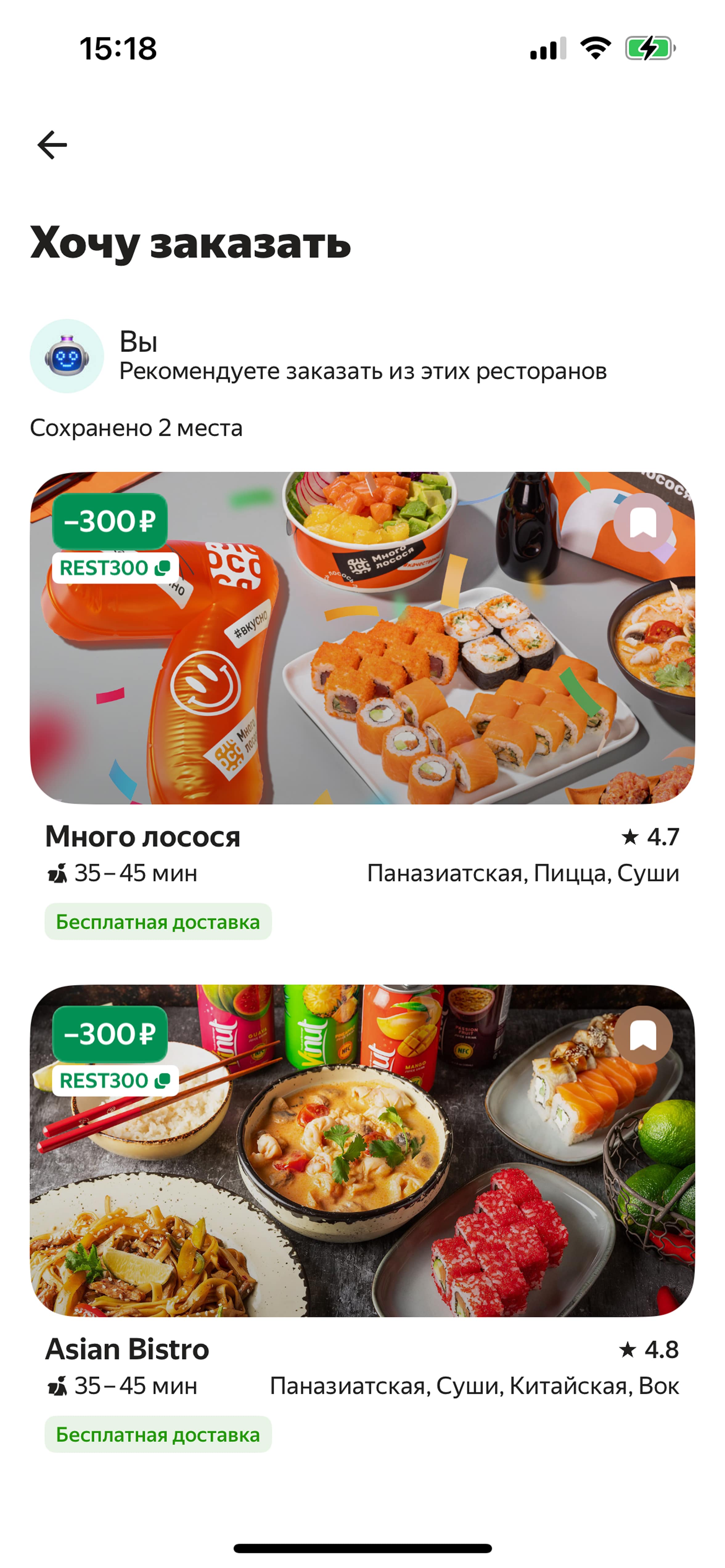Go back with the arrow icon
Image resolution: width=725 pixels, height=1568 pixels.
(x=52, y=145)
